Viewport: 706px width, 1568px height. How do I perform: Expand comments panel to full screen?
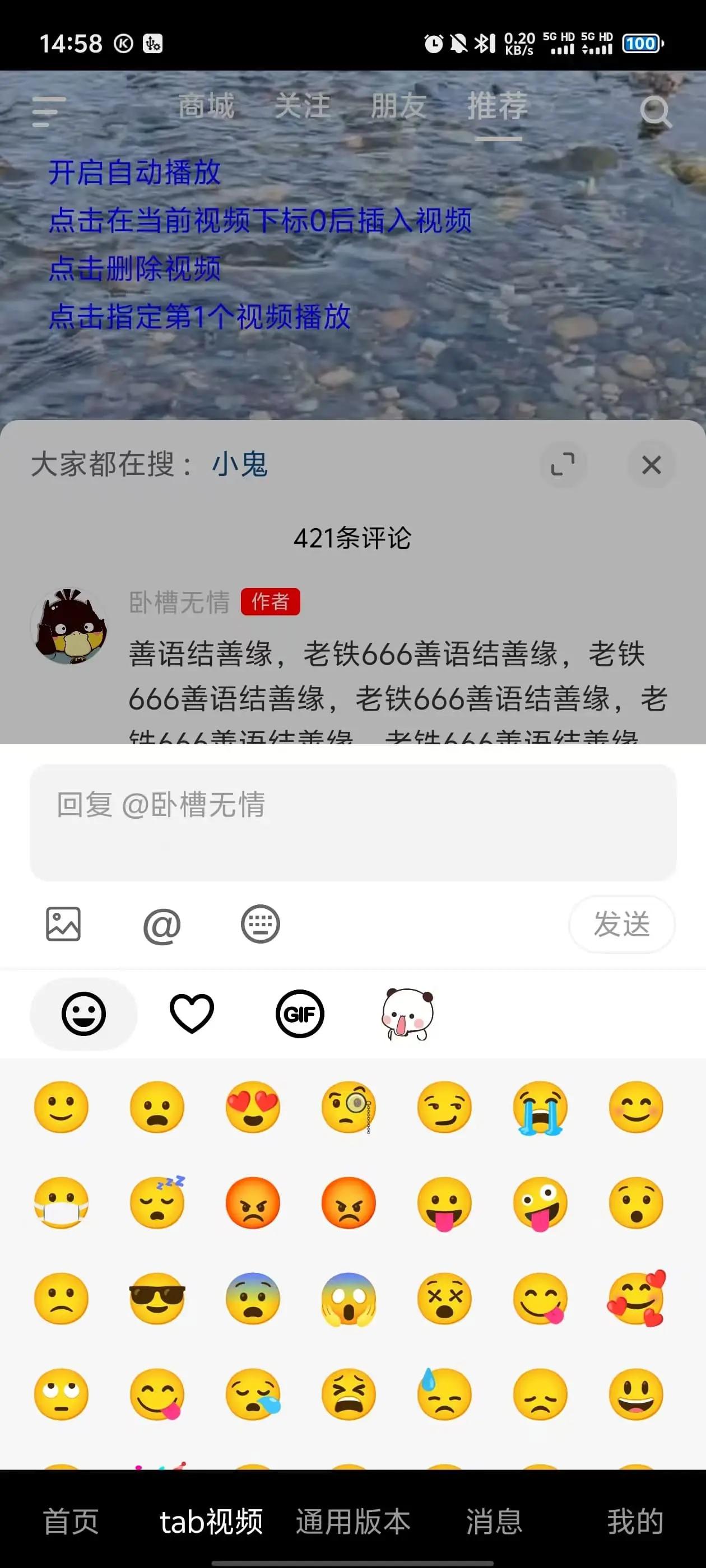click(563, 465)
